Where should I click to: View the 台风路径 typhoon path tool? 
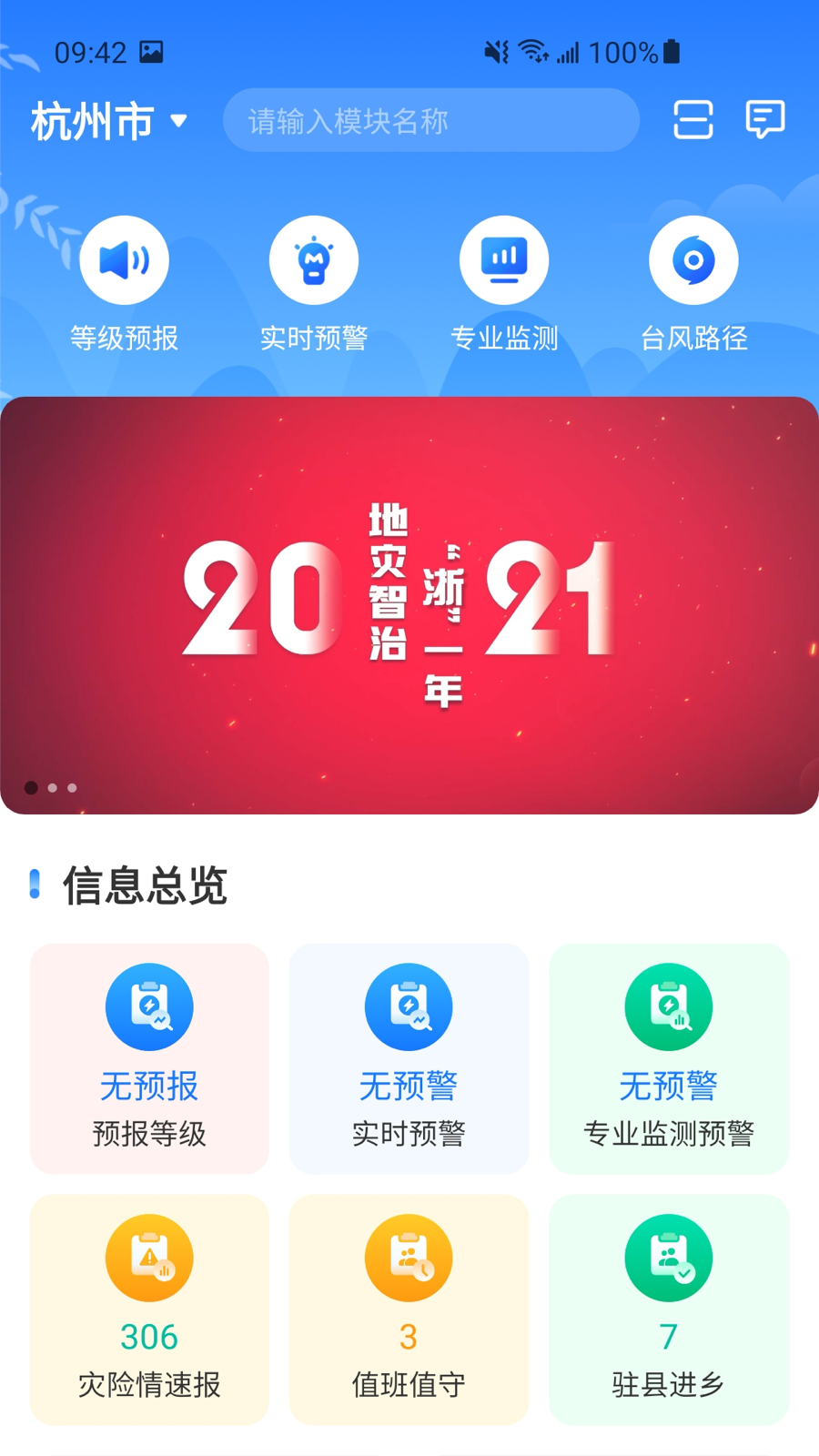pos(693,258)
